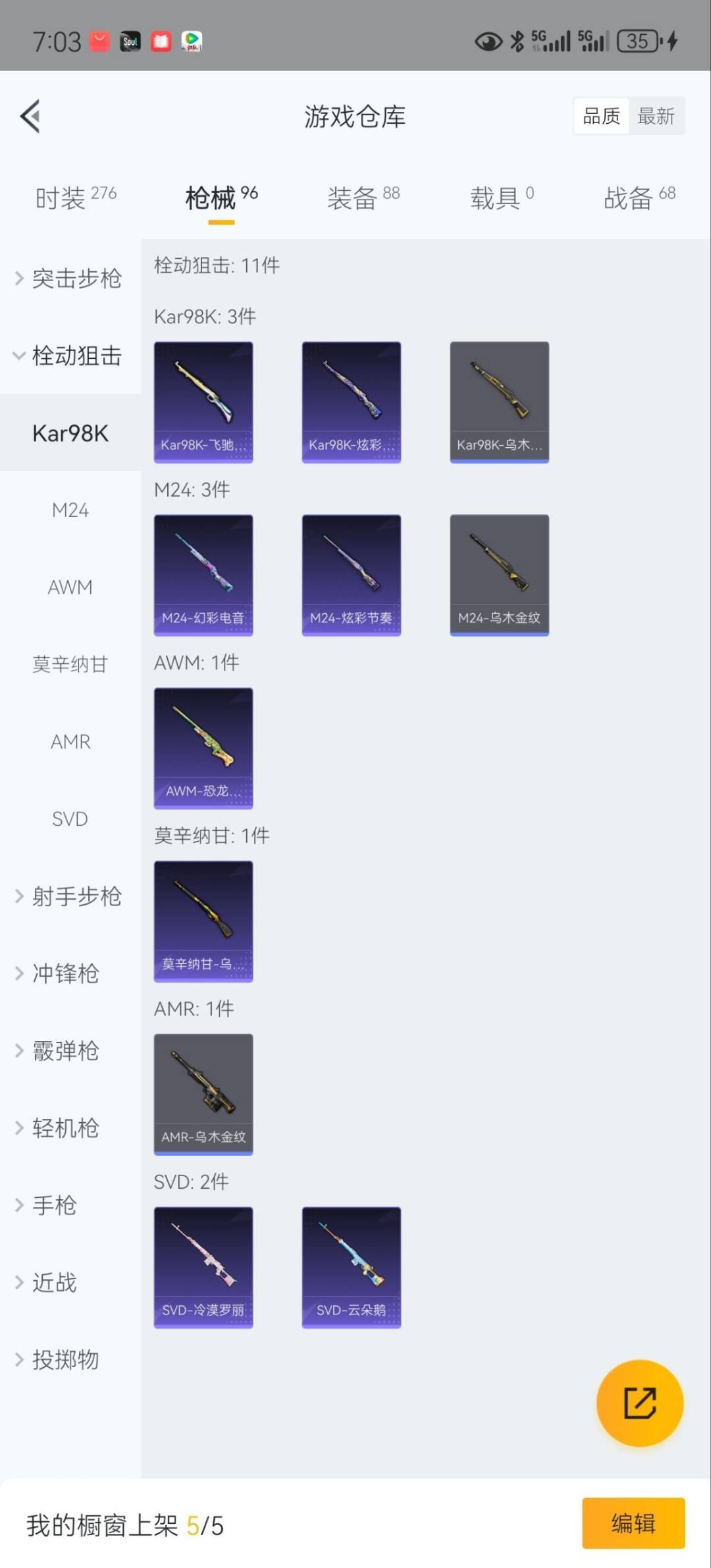Expand the 突击步枪 category
This screenshot has width=711, height=1568.
pyautogui.click(x=70, y=279)
